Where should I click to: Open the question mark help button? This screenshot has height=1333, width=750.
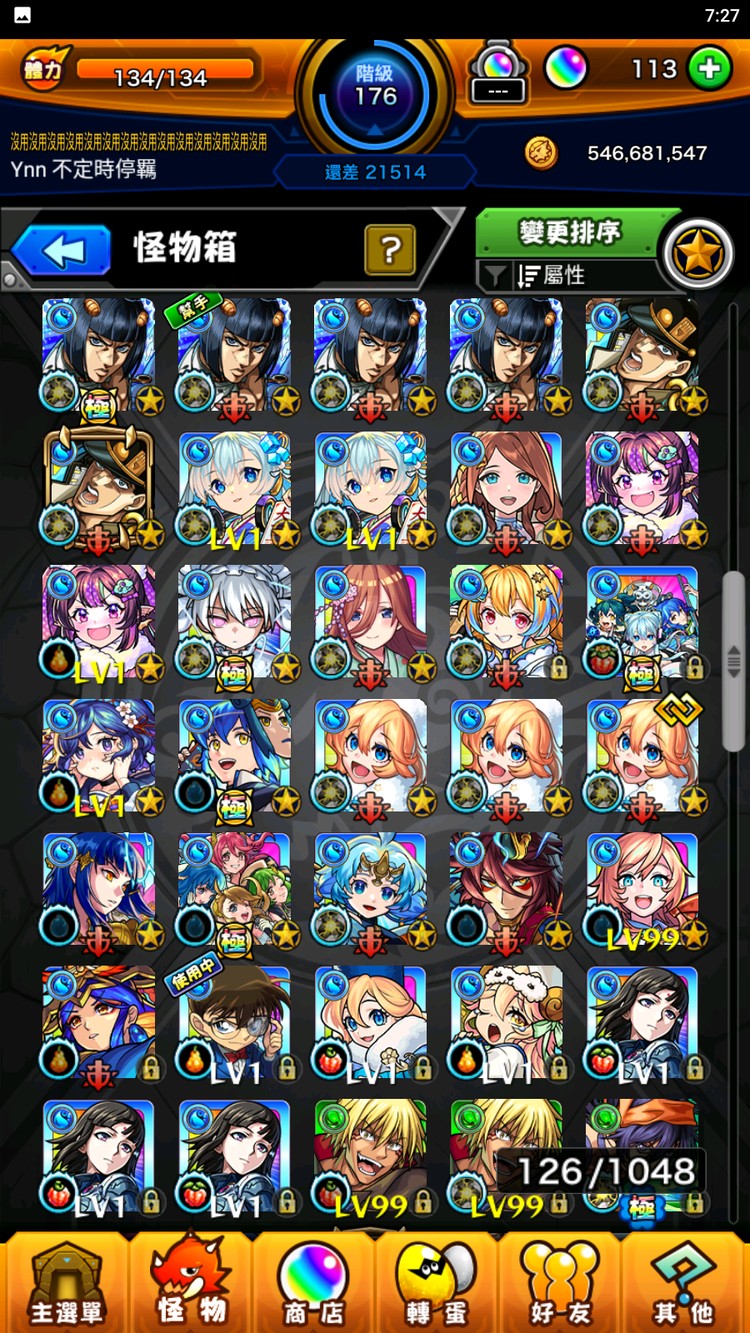390,250
